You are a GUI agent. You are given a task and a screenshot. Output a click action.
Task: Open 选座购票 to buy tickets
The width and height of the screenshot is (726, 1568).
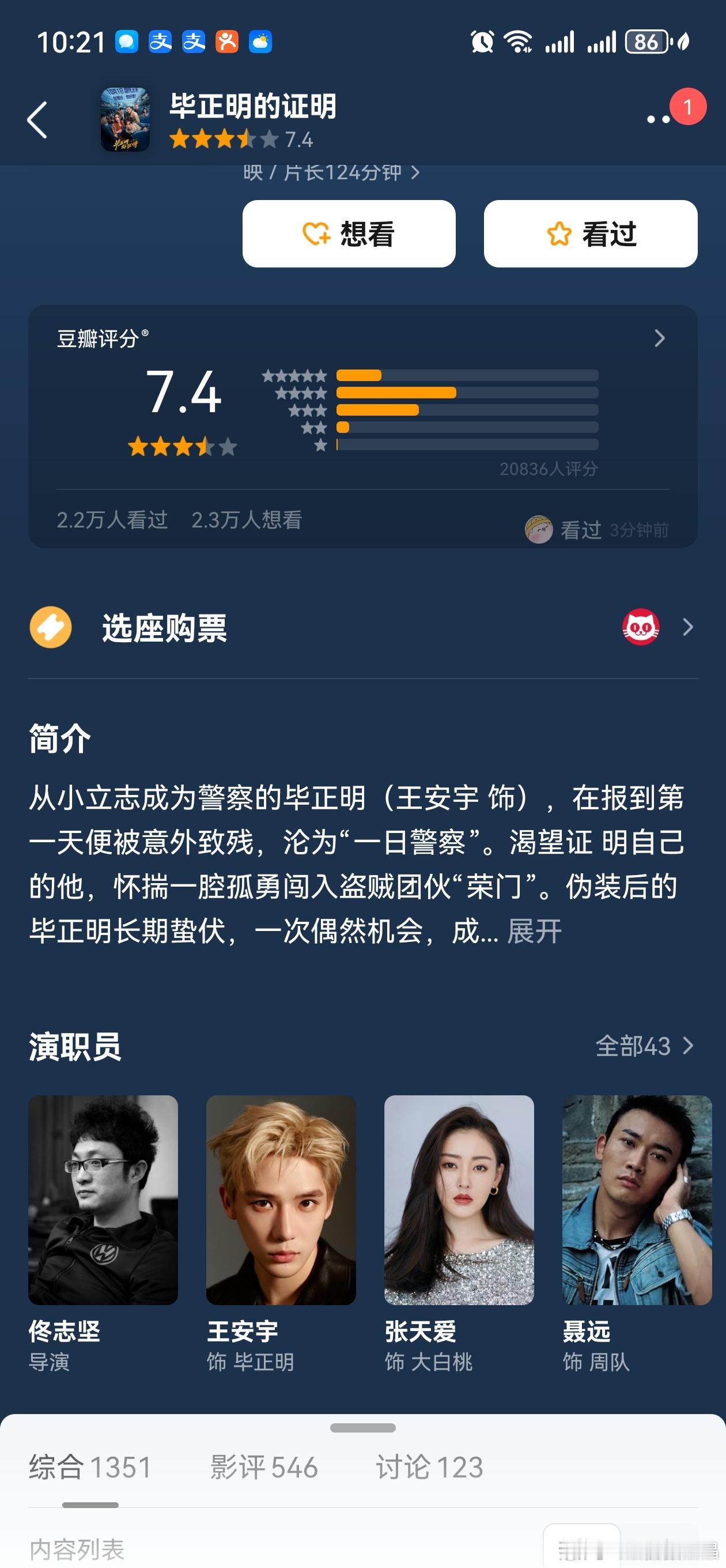(164, 628)
